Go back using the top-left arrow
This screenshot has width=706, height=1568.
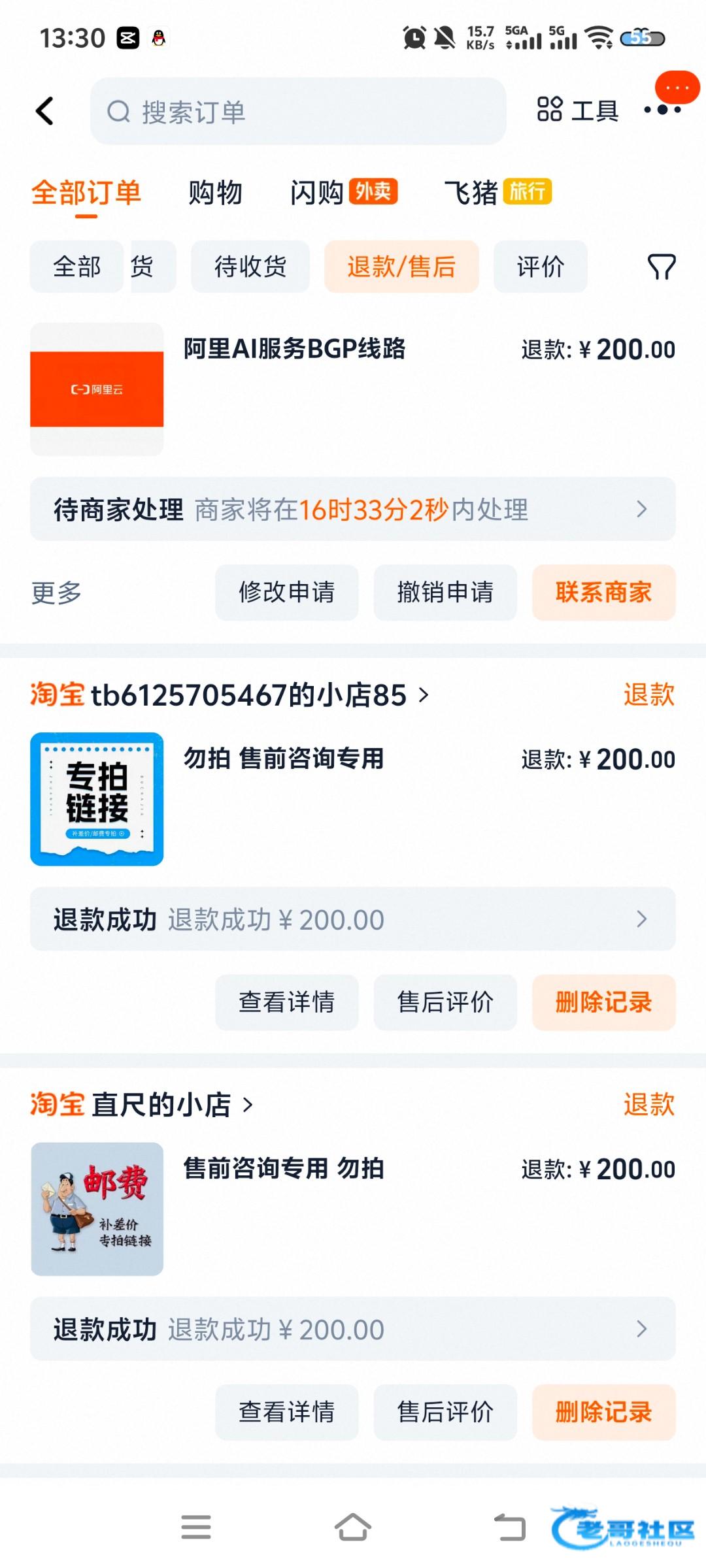(x=44, y=111)
